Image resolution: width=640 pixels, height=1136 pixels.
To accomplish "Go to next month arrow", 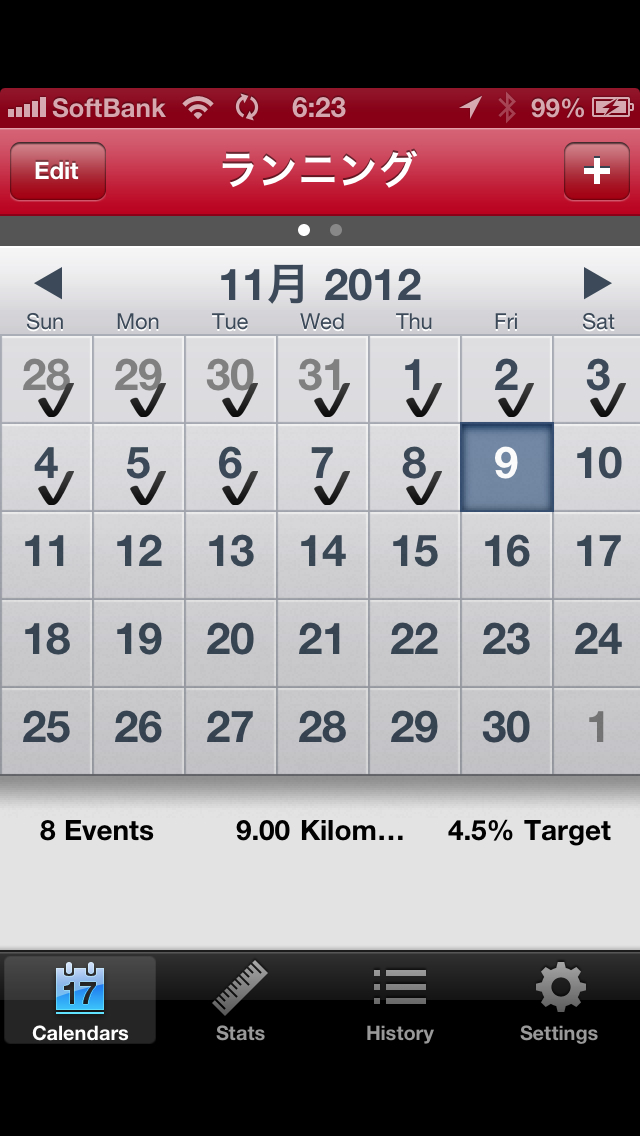I will tap(597, 284).
